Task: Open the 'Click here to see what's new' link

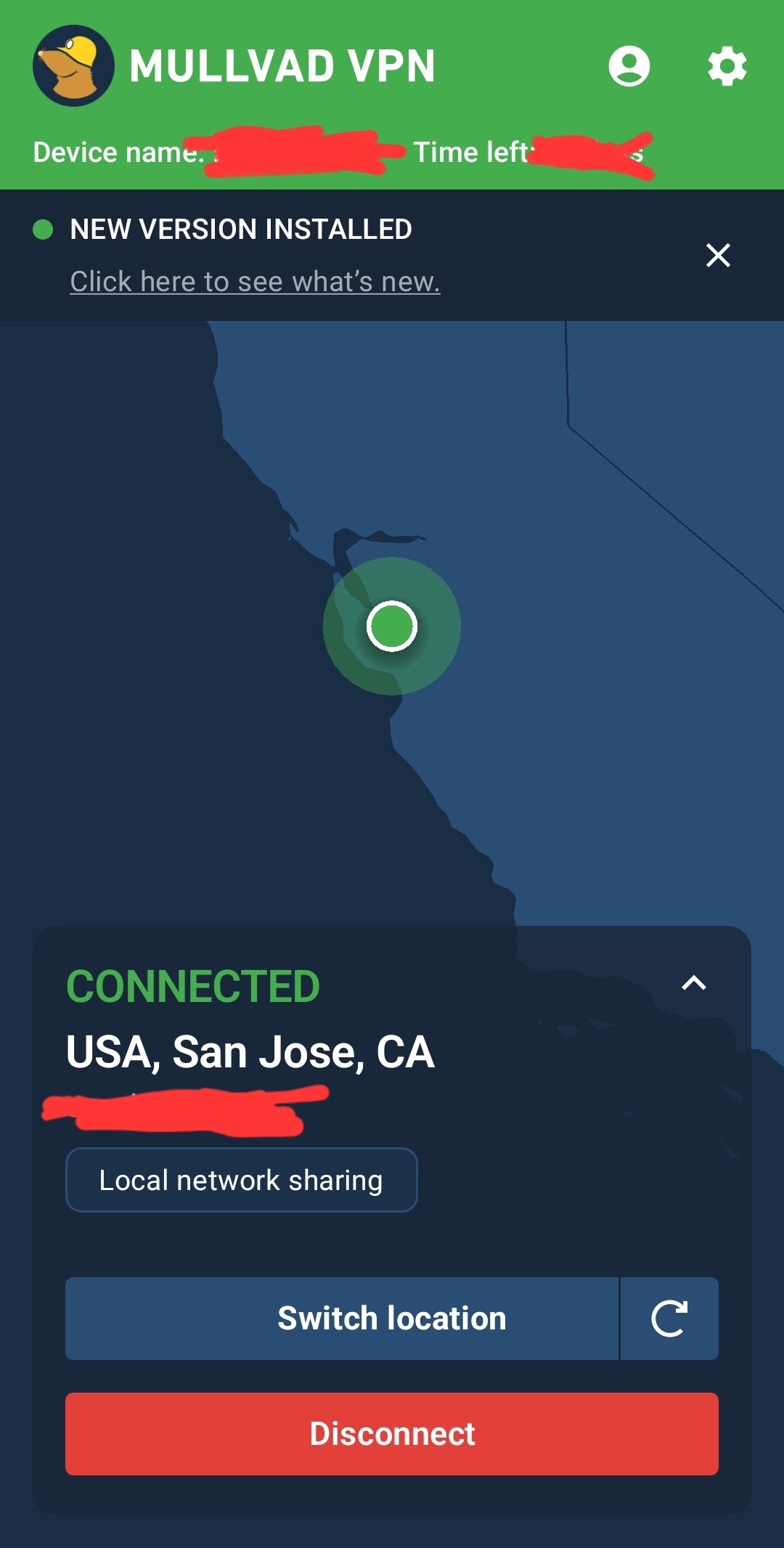Action: (255, 282)
